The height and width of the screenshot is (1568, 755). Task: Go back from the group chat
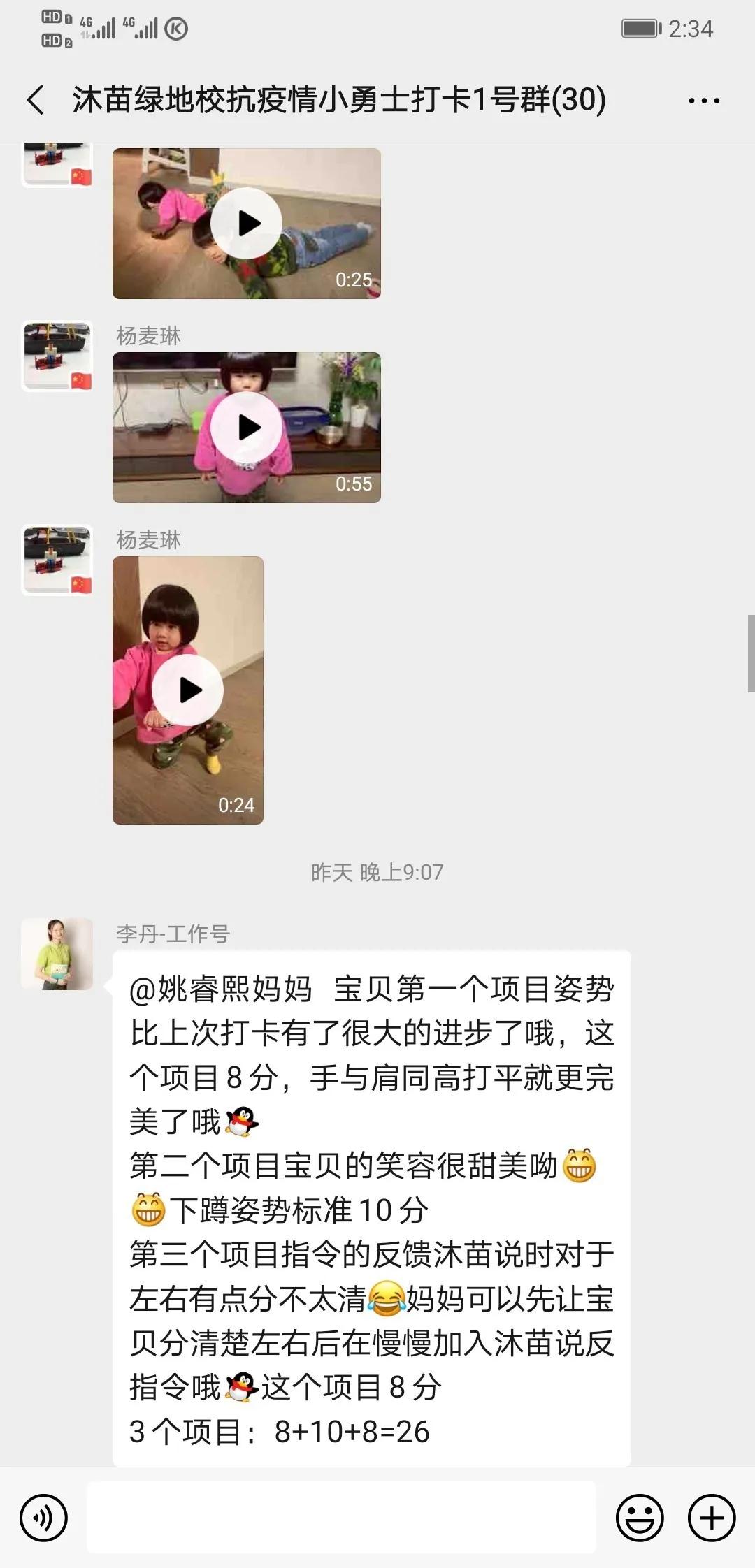click(x=36, y=99)
